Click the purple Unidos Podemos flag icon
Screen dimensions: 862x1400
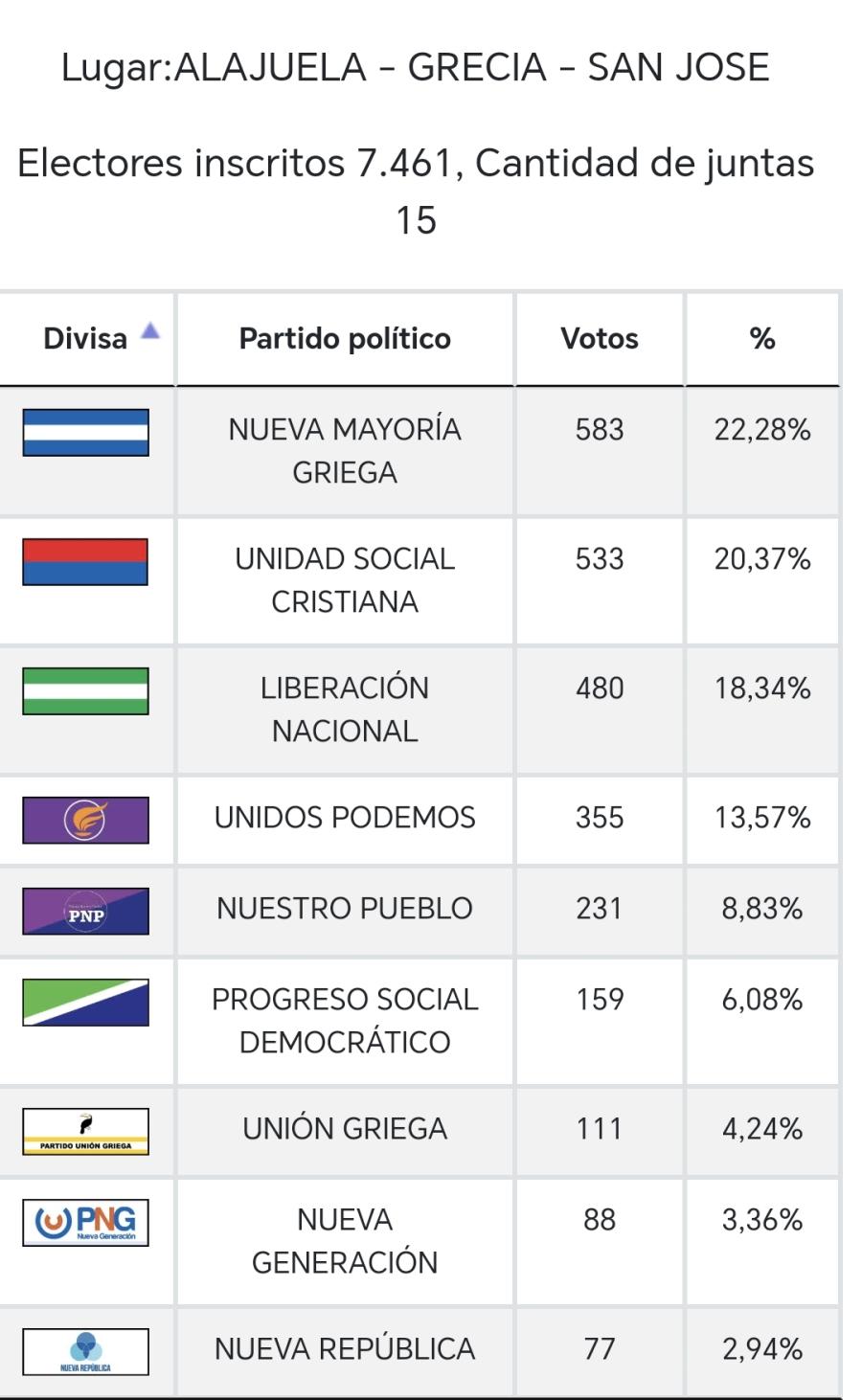click(85, 820)
